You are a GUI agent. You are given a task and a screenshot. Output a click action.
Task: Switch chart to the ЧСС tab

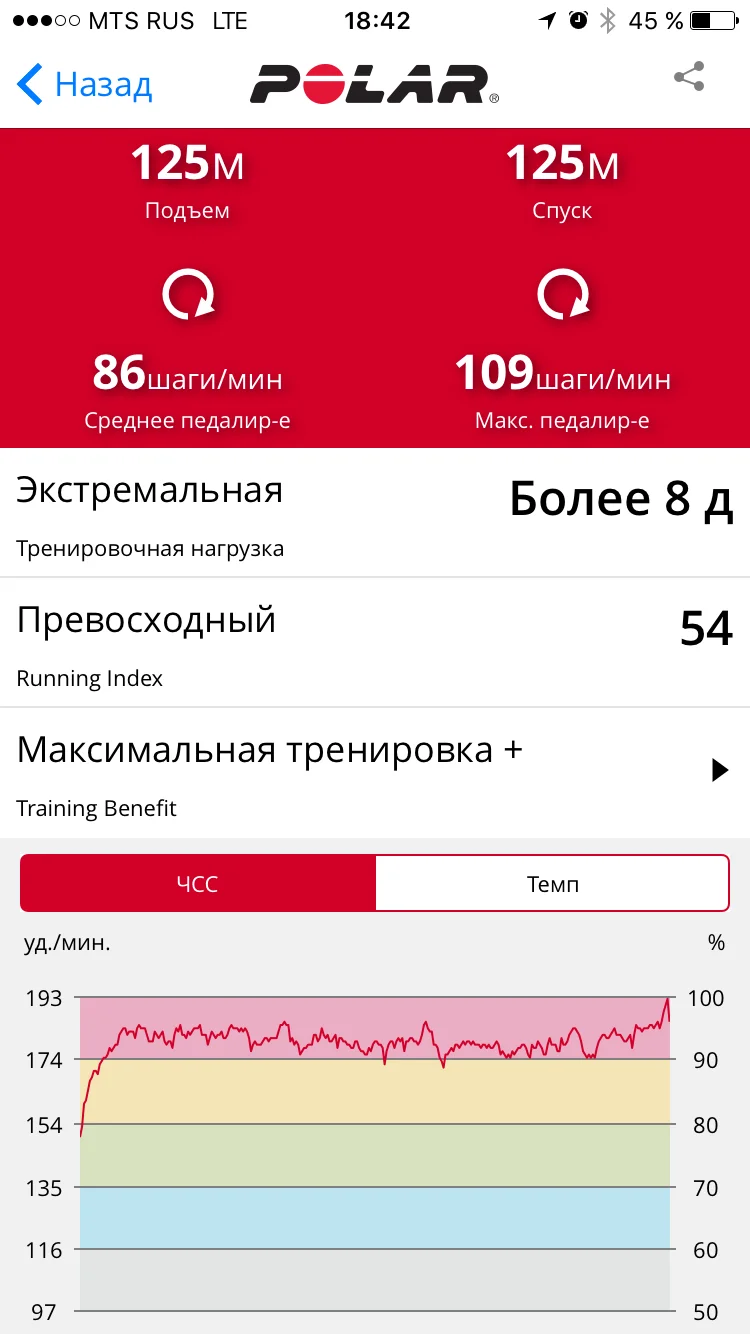198,883
